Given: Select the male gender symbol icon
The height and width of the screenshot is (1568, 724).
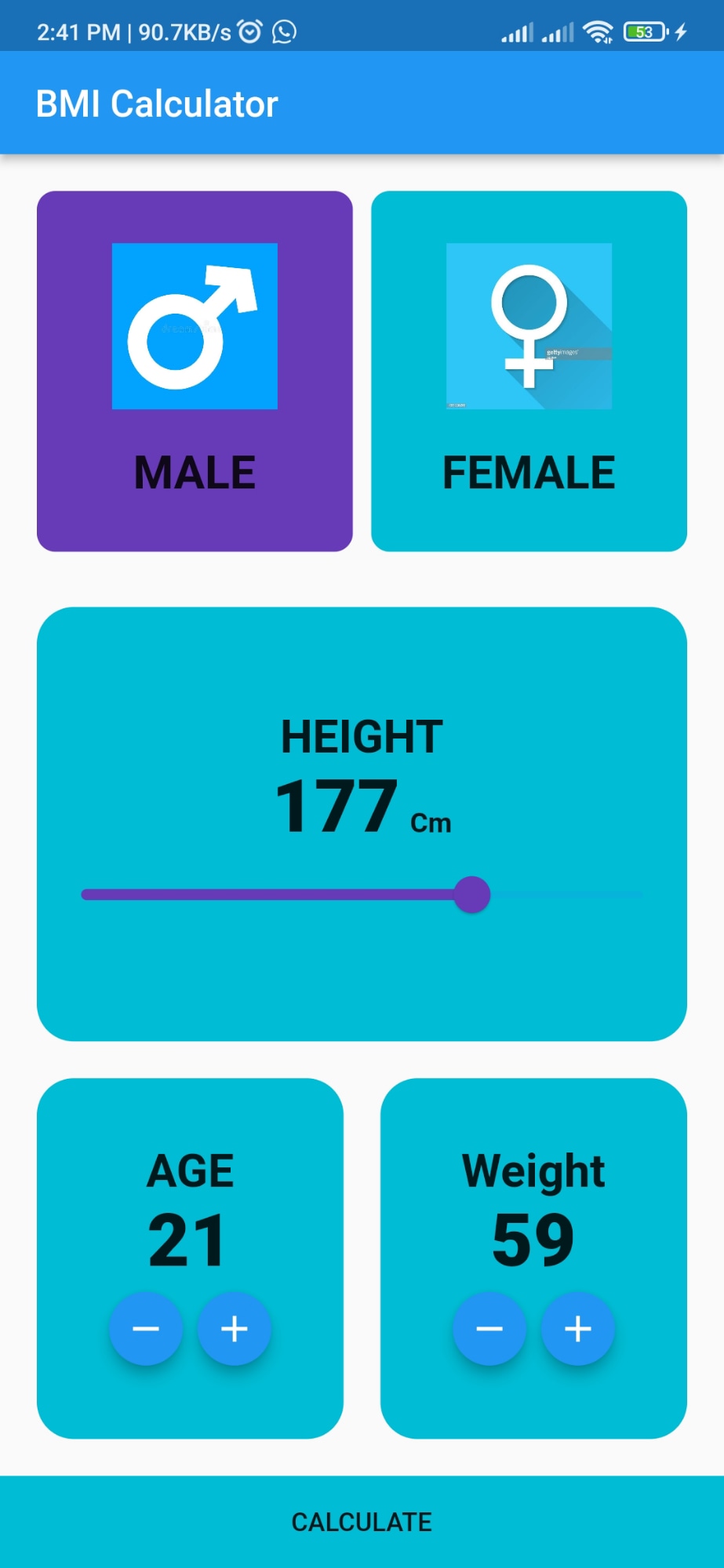Looking at the screenshot, I should coord(195,326).
